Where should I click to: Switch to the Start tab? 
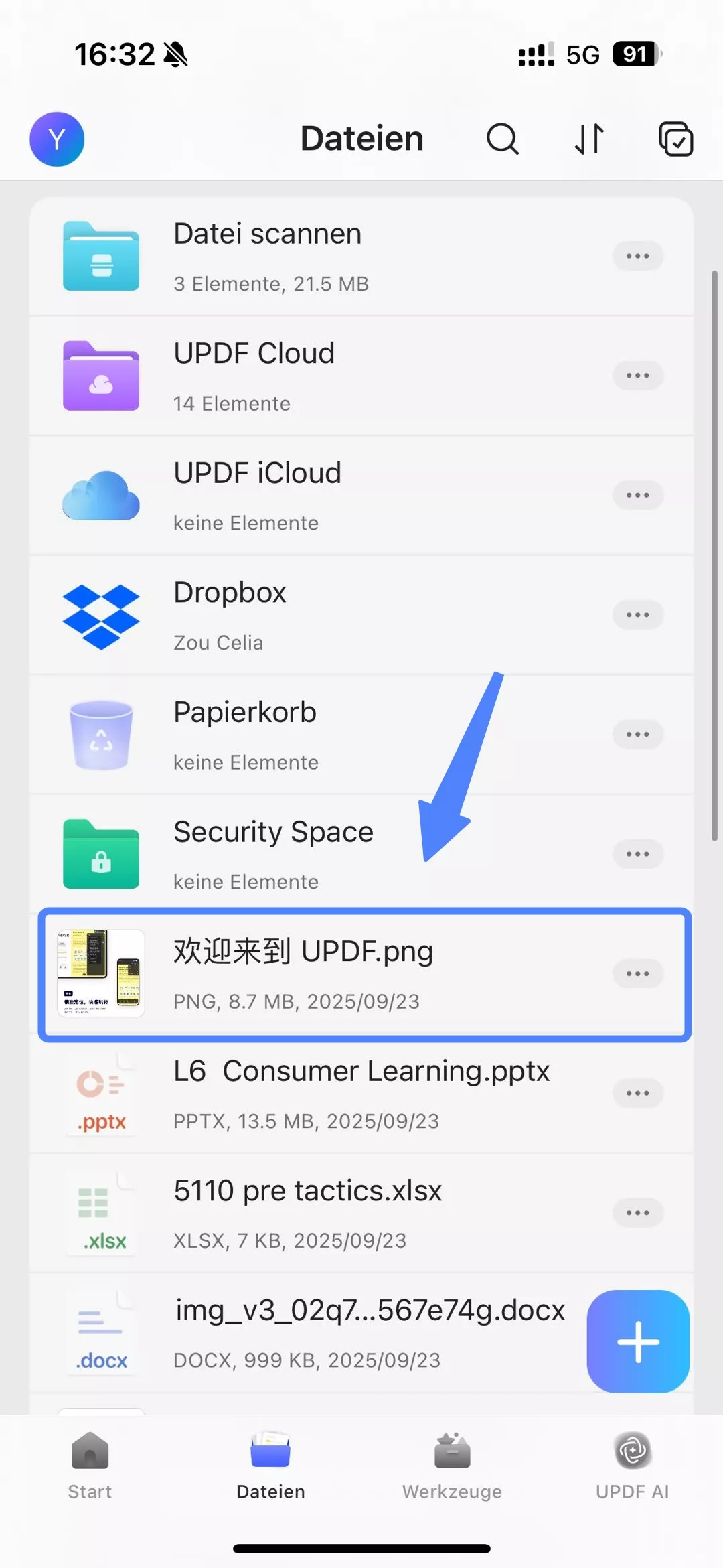click(90, 1466)
